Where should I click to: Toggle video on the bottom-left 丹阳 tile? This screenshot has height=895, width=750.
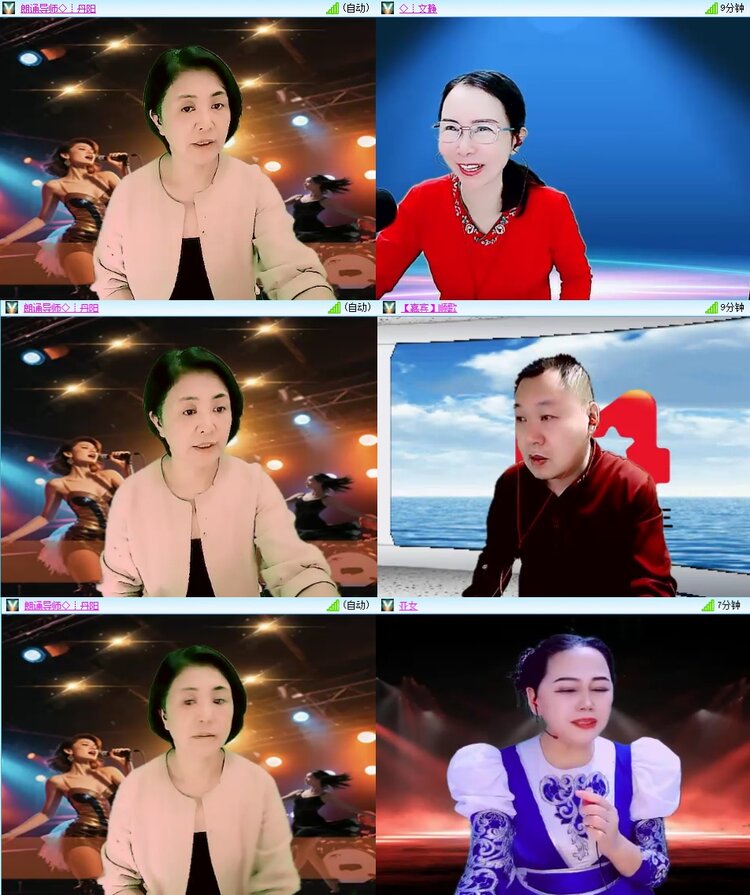[8, 603]
